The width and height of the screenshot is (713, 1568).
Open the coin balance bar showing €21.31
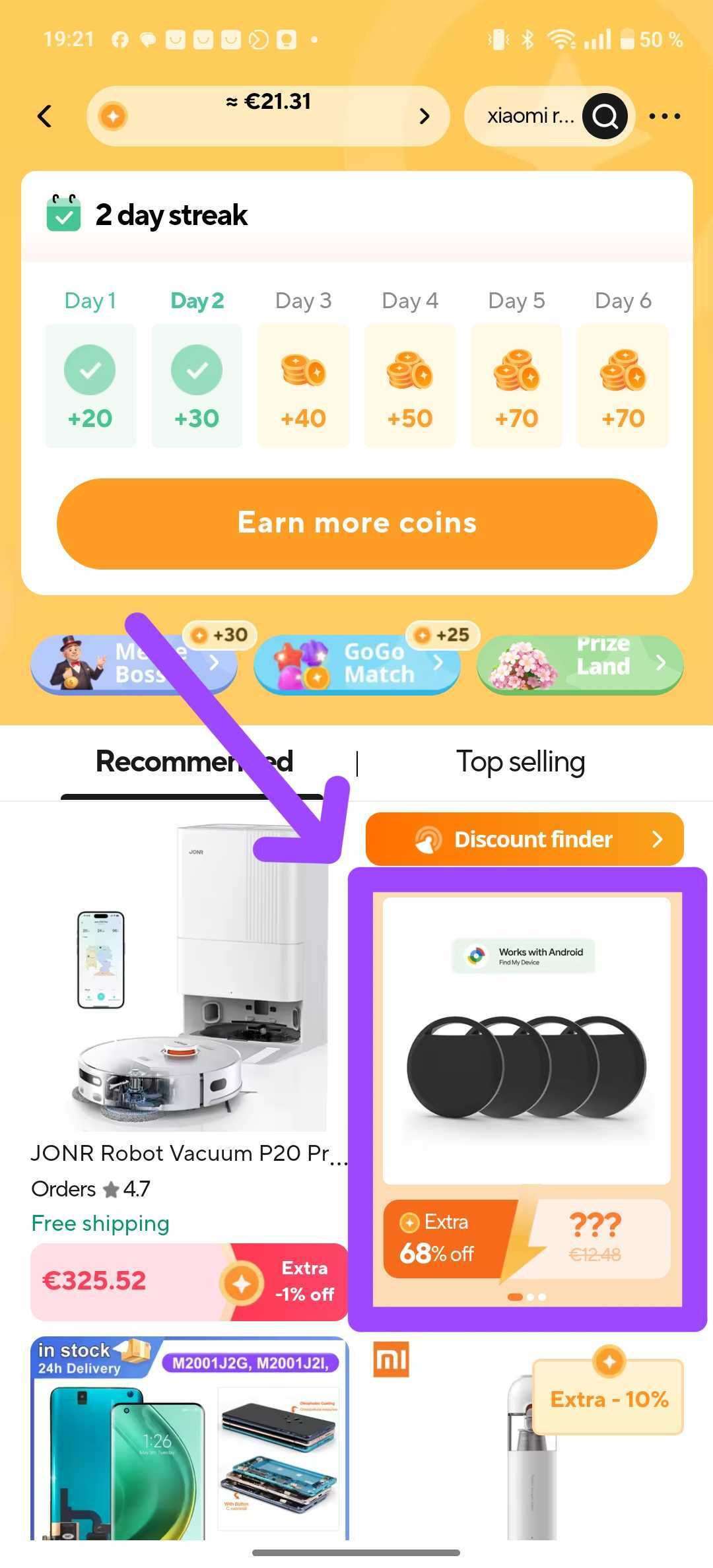[x=267, y=116]
